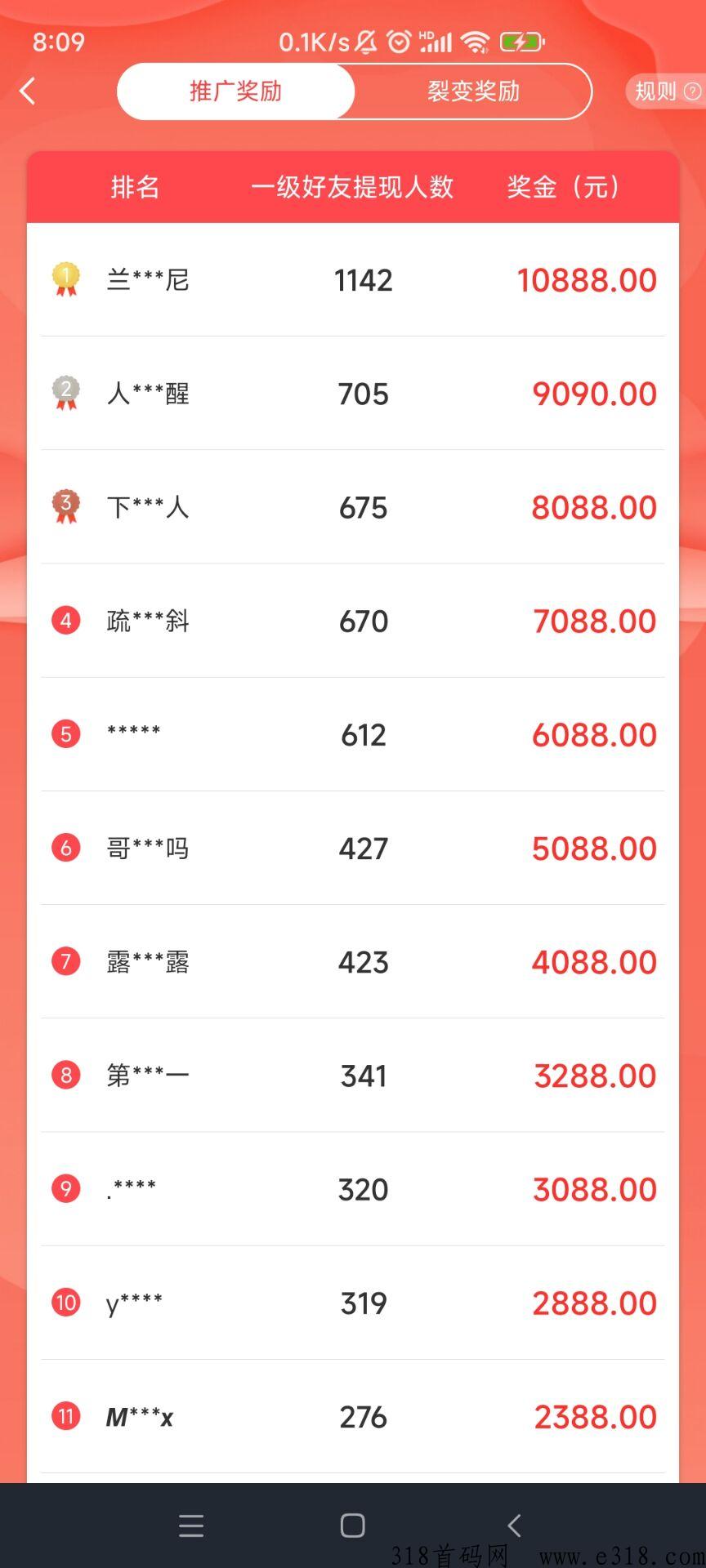Open the question mark help icon beside 规则
This screenshot has height=1568, width=706.
click(693, 91)
